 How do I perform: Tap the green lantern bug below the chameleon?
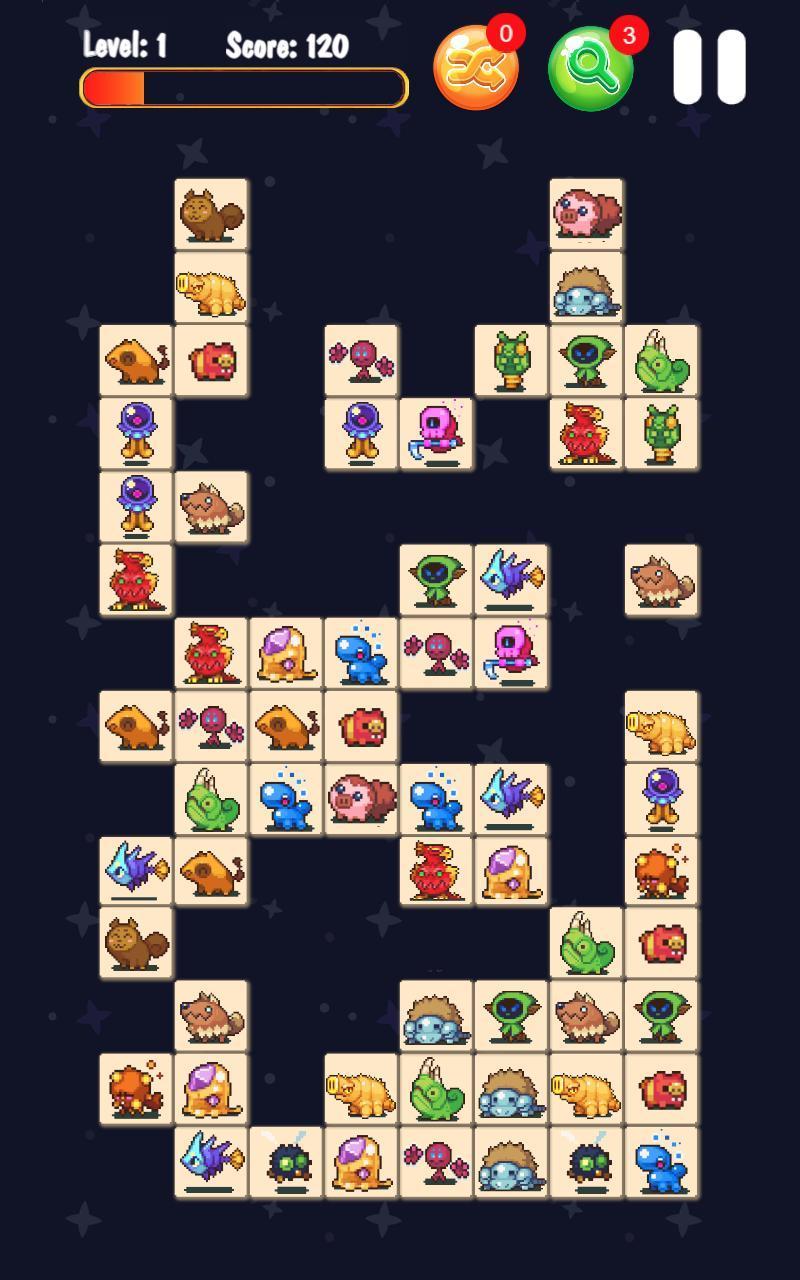661,433
